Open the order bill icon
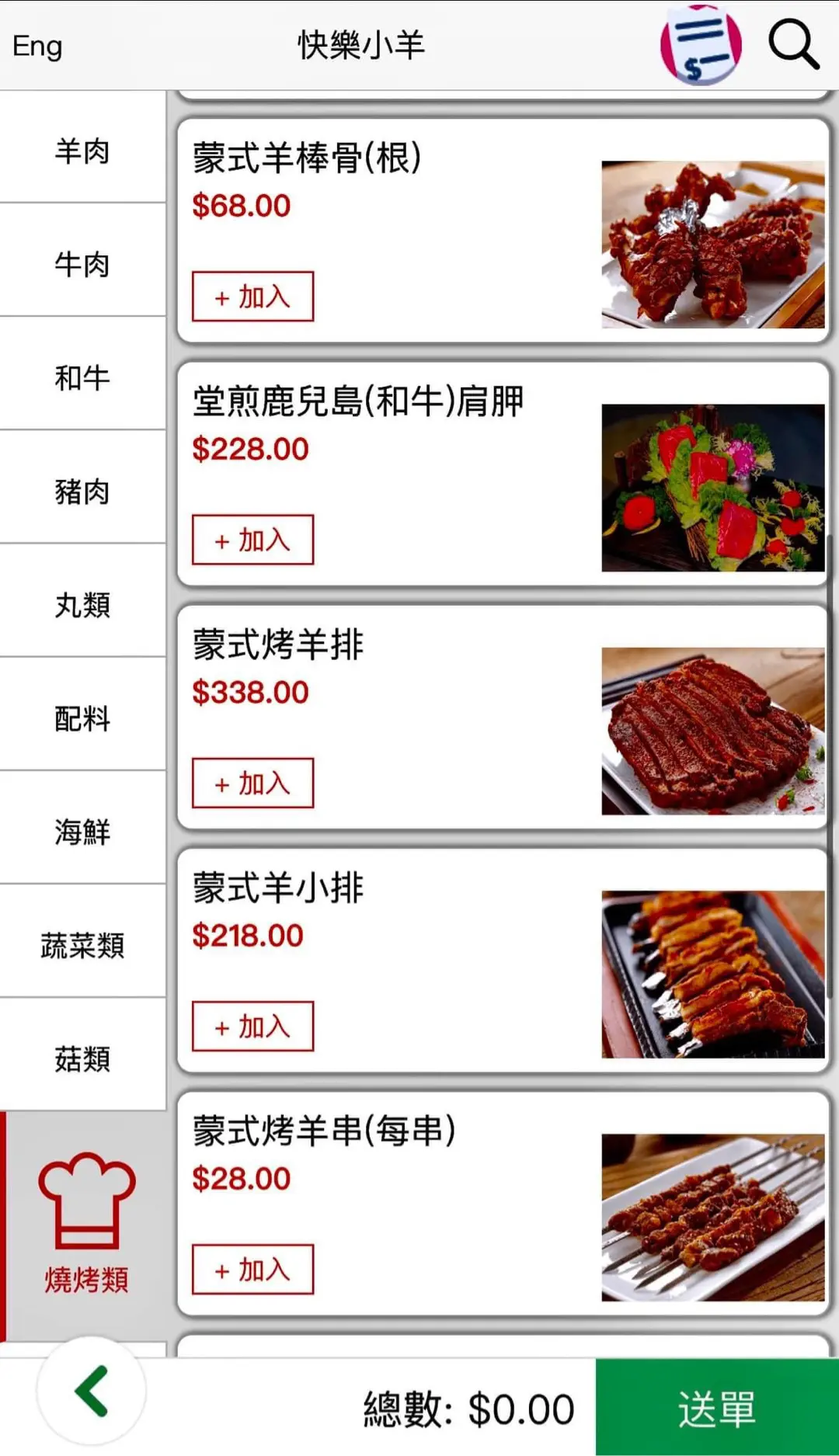Viewport: 839px width, 1456px height. [701, 46]
